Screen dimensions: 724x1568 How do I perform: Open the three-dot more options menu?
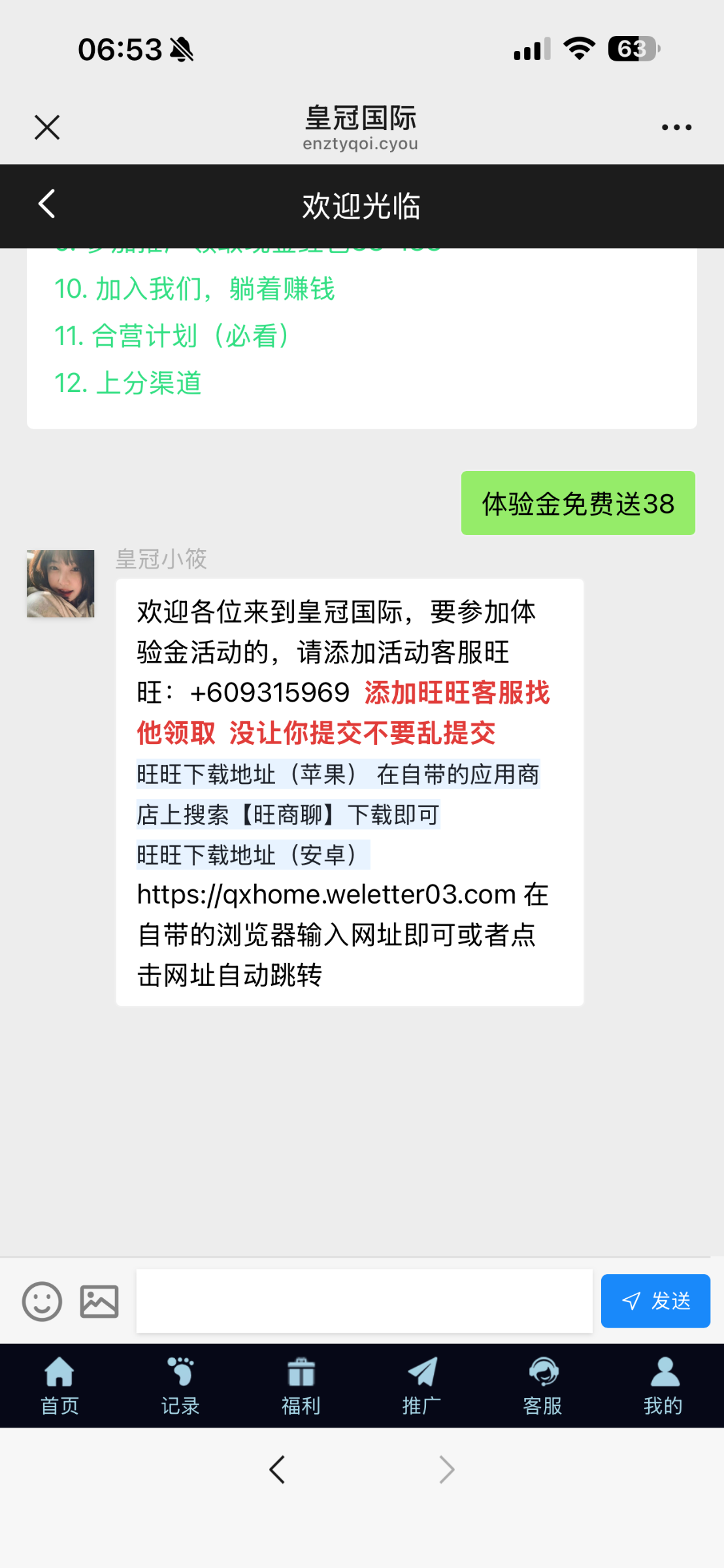[676, 127]
